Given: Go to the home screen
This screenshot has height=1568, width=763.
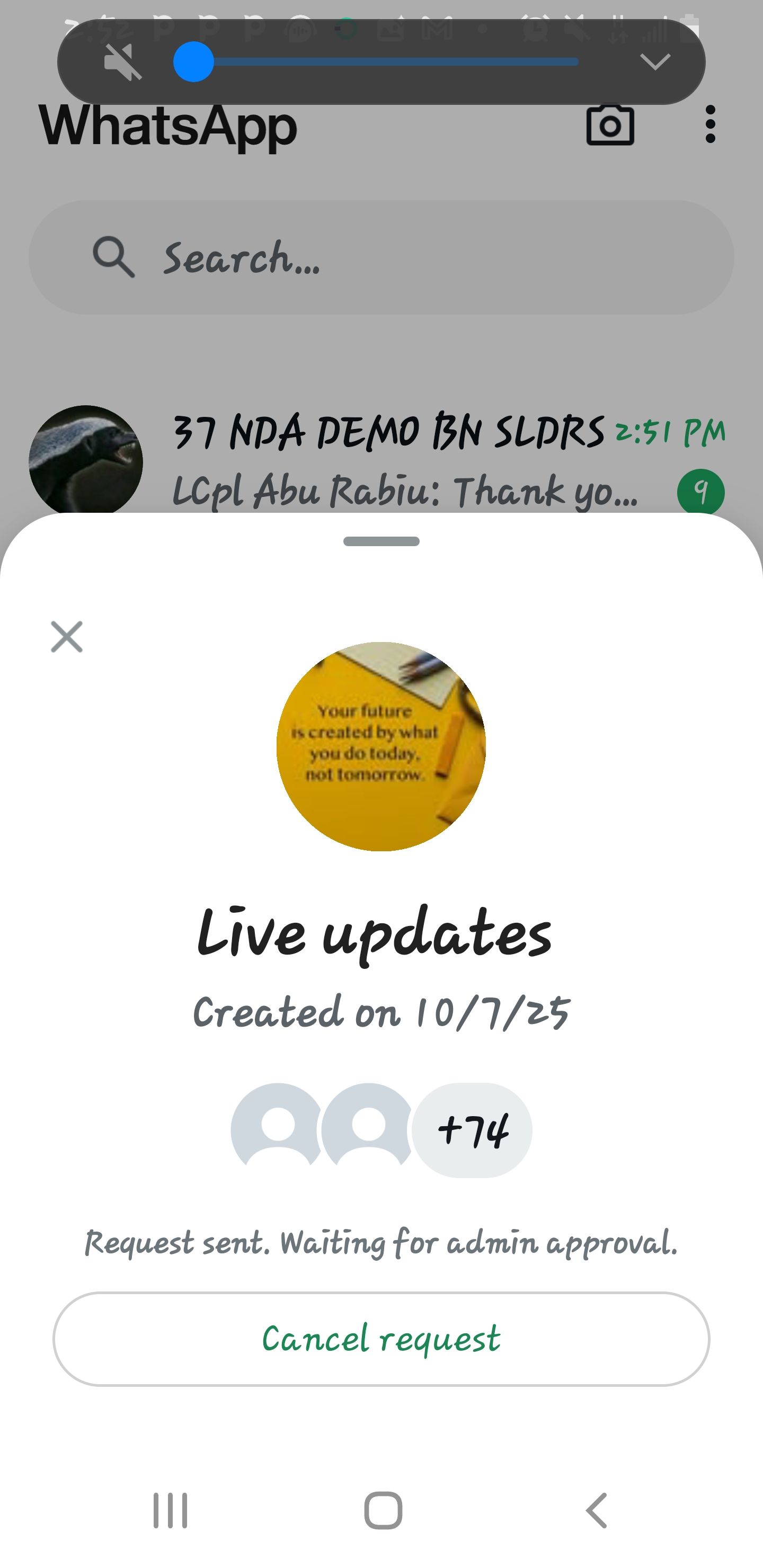Looking at the screenshot, I should [383, 1510].
